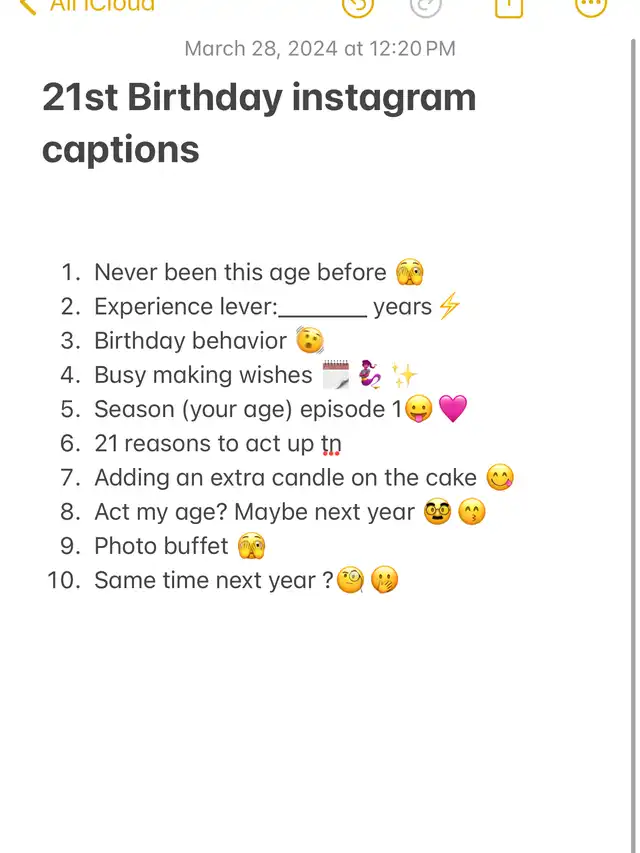Undo the last edit
The width and height of the screenshot is (640, 853).
[x=357, y=6]
